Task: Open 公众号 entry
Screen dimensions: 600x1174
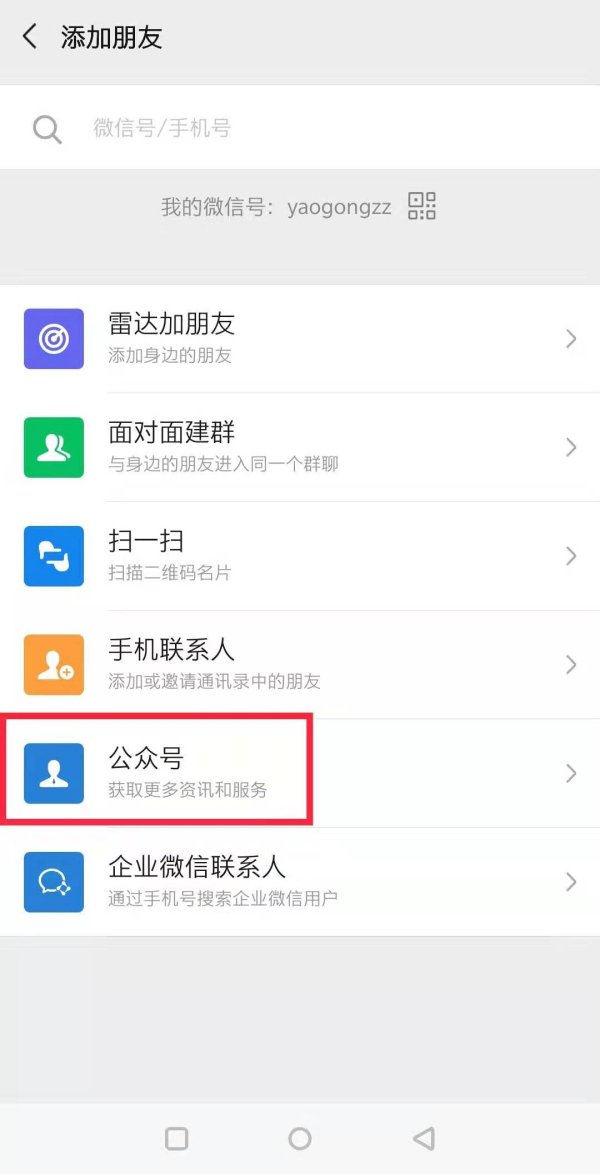Action: click(300, 773)
